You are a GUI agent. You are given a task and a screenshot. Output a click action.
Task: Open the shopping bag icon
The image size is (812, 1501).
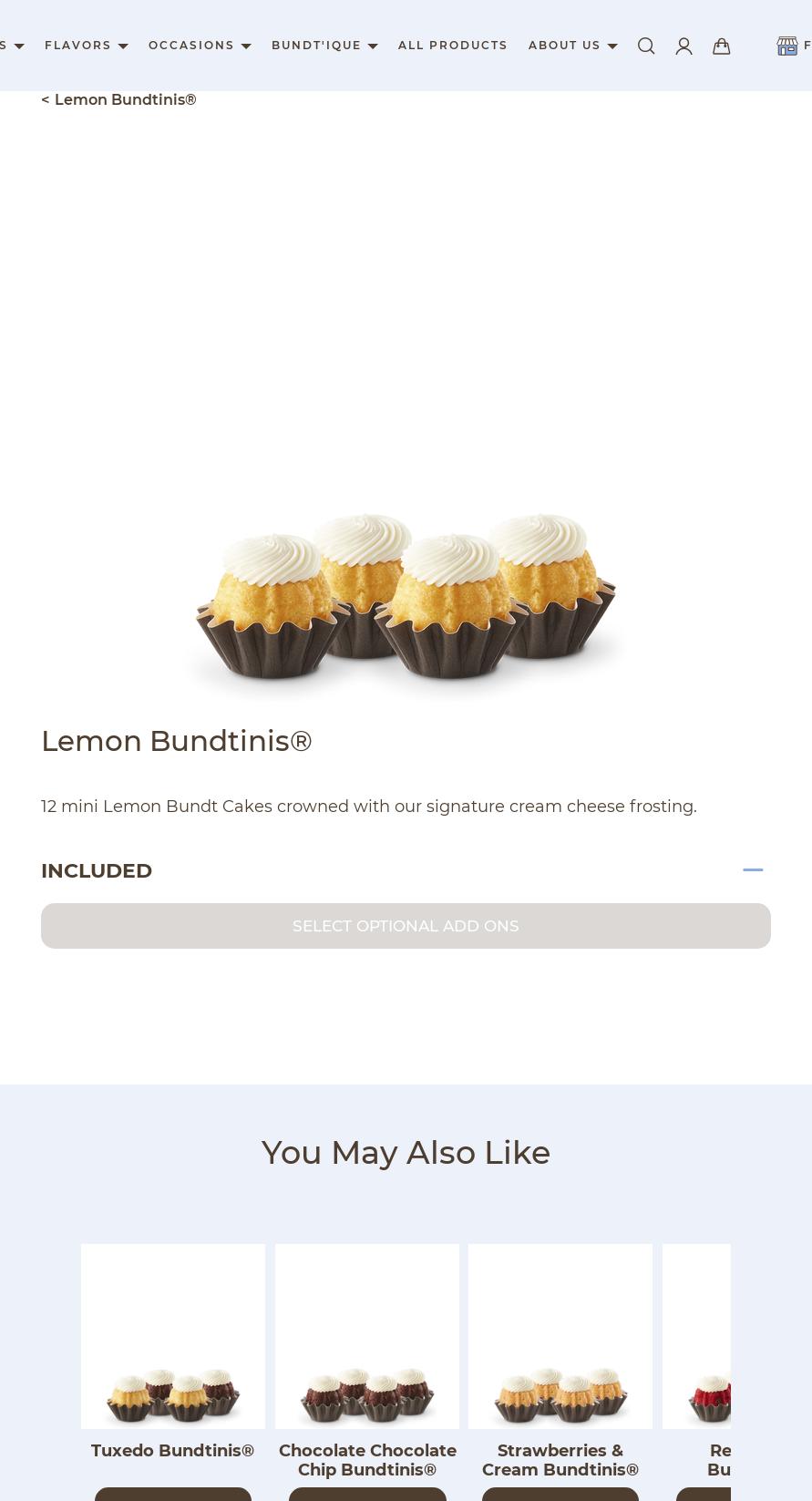(721, 46)
